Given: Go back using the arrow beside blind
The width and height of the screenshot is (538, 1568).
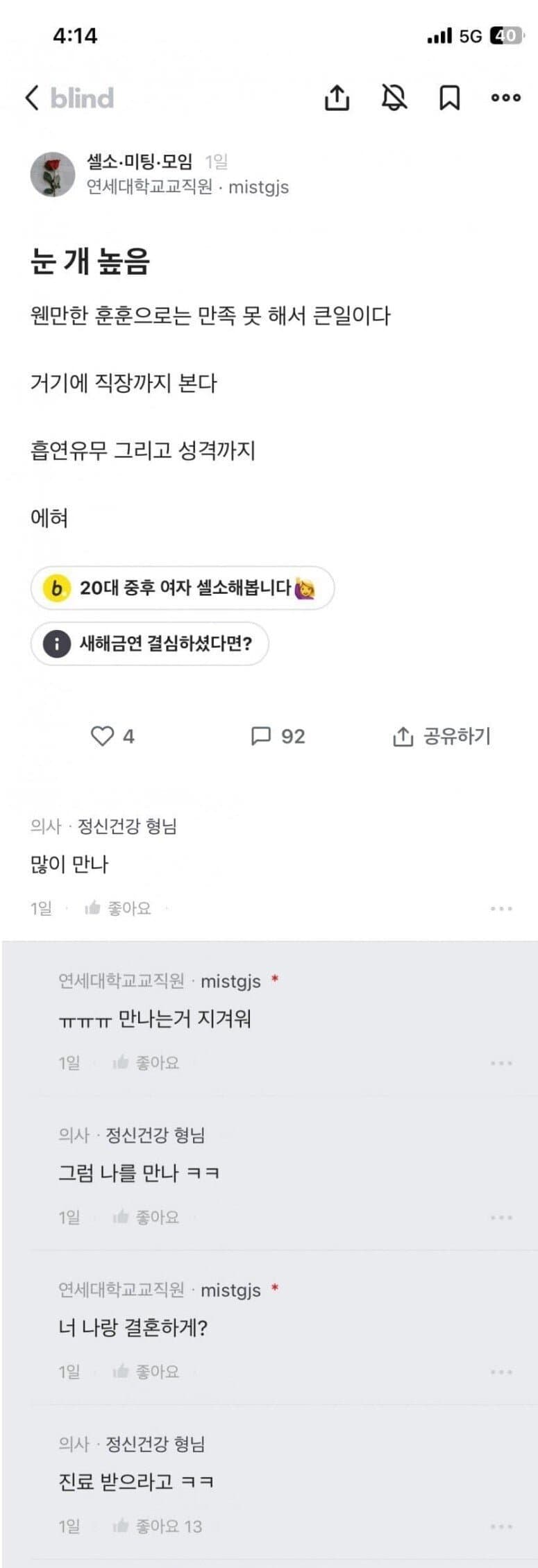Looking at the screenshot, I should (x=33, y=98).
